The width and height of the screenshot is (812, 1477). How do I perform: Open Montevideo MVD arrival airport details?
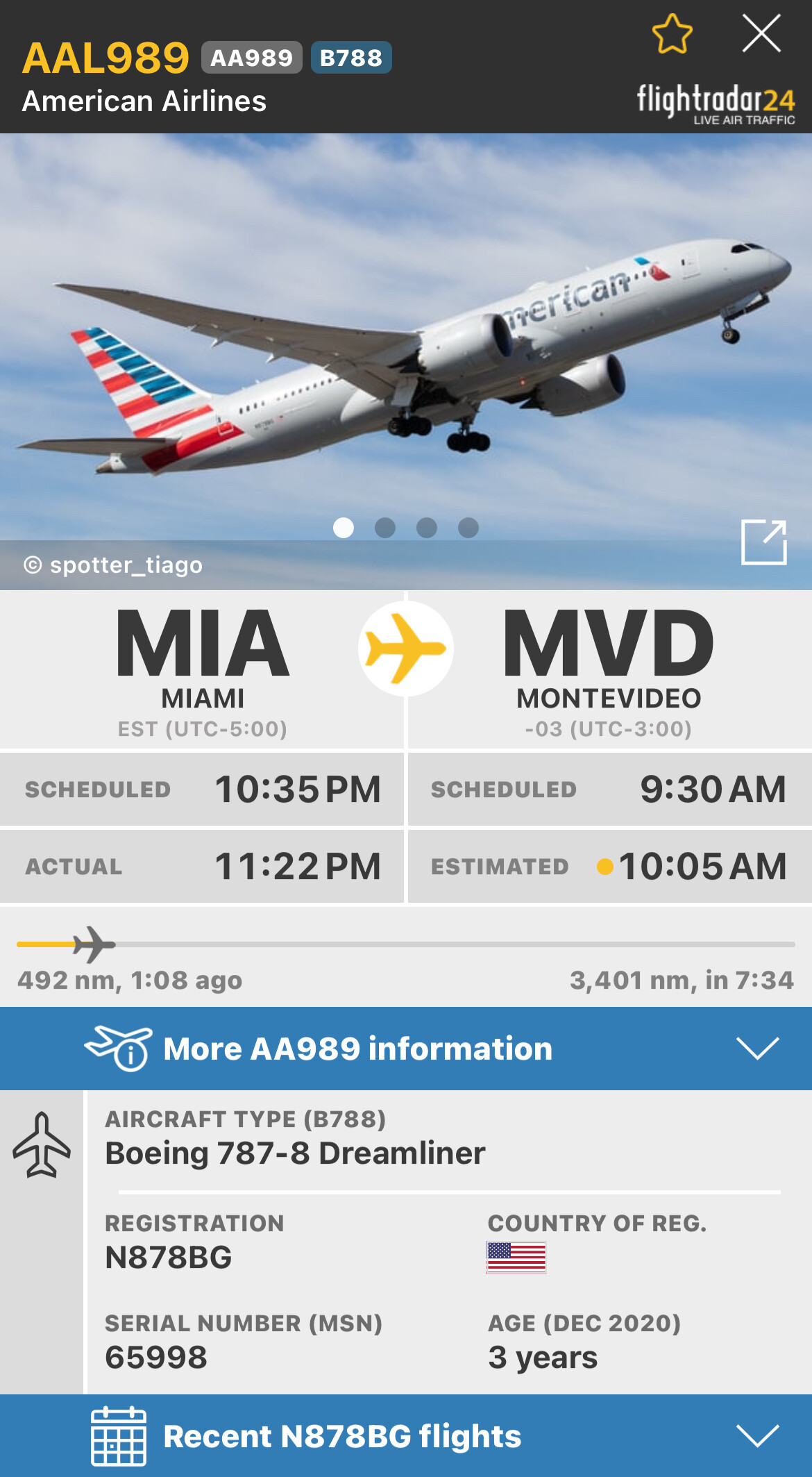609,668
